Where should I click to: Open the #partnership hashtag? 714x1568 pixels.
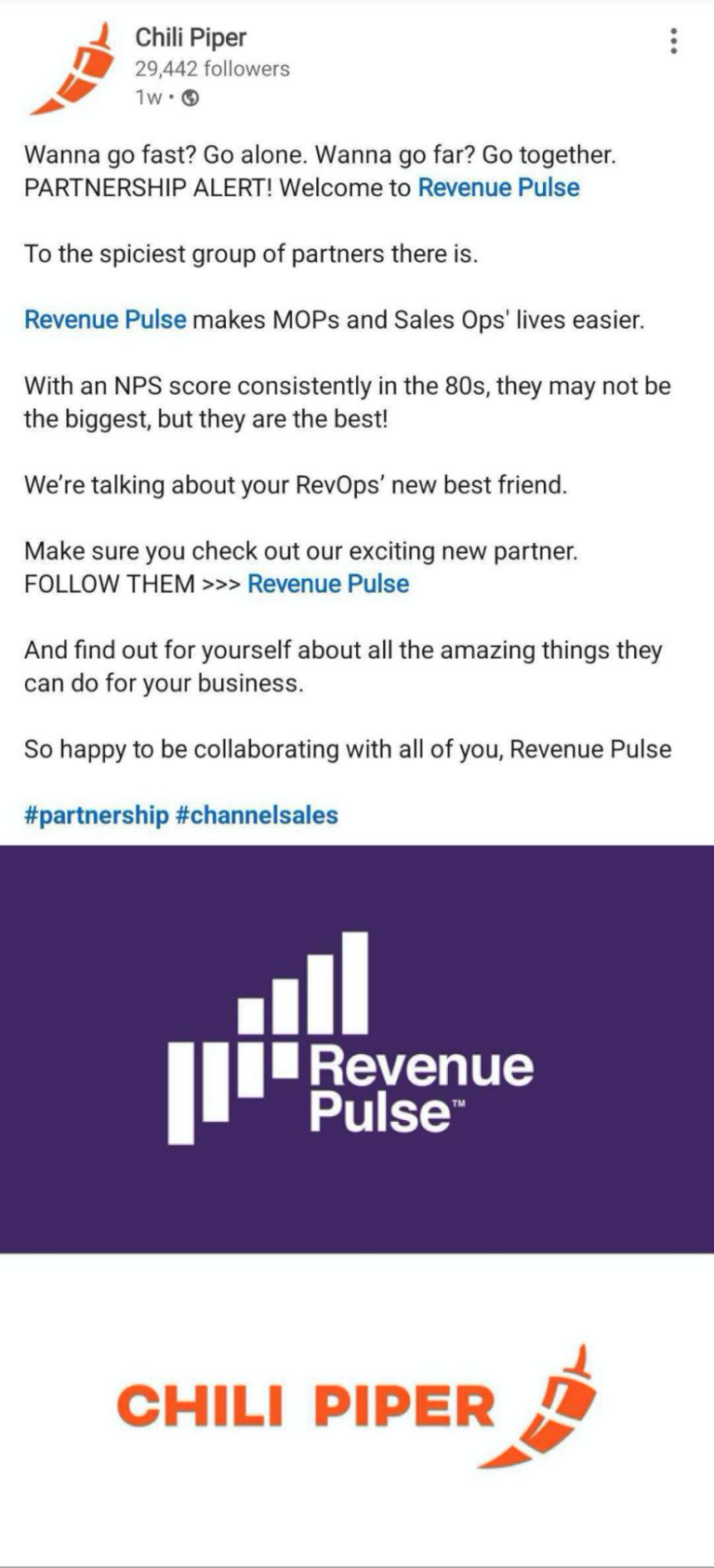coord(97,815)
